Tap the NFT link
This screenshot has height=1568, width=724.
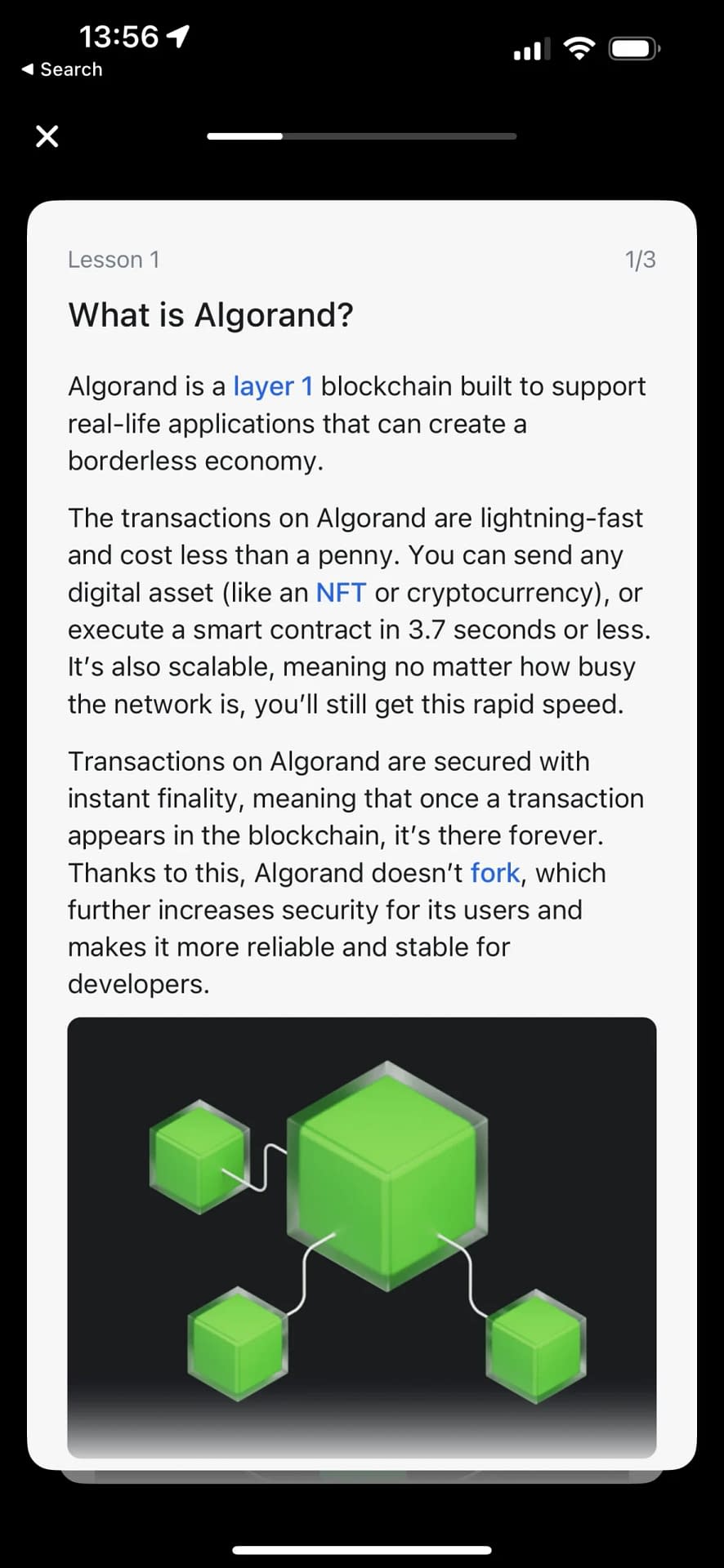pos(341,592)
